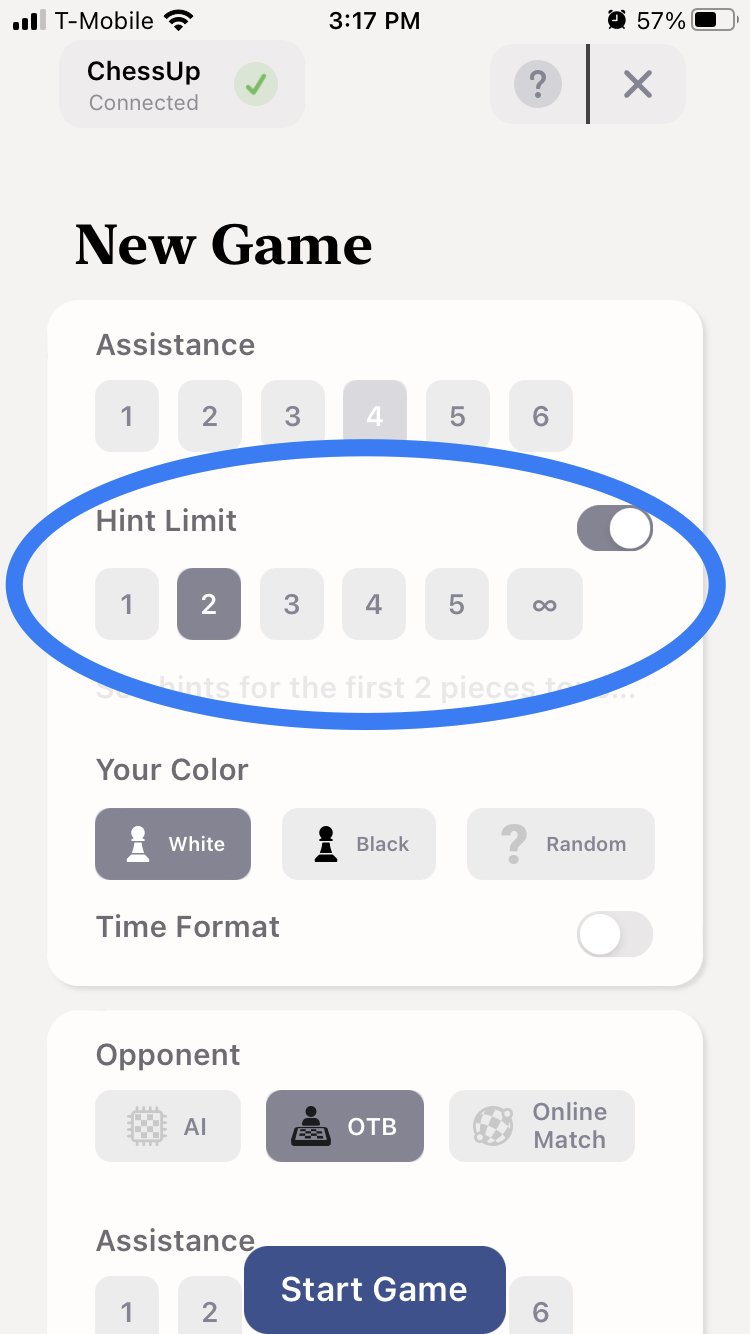Pick Random color via question mark icon
Viewport: 750px width, 1334px height.
click(513, 844)
